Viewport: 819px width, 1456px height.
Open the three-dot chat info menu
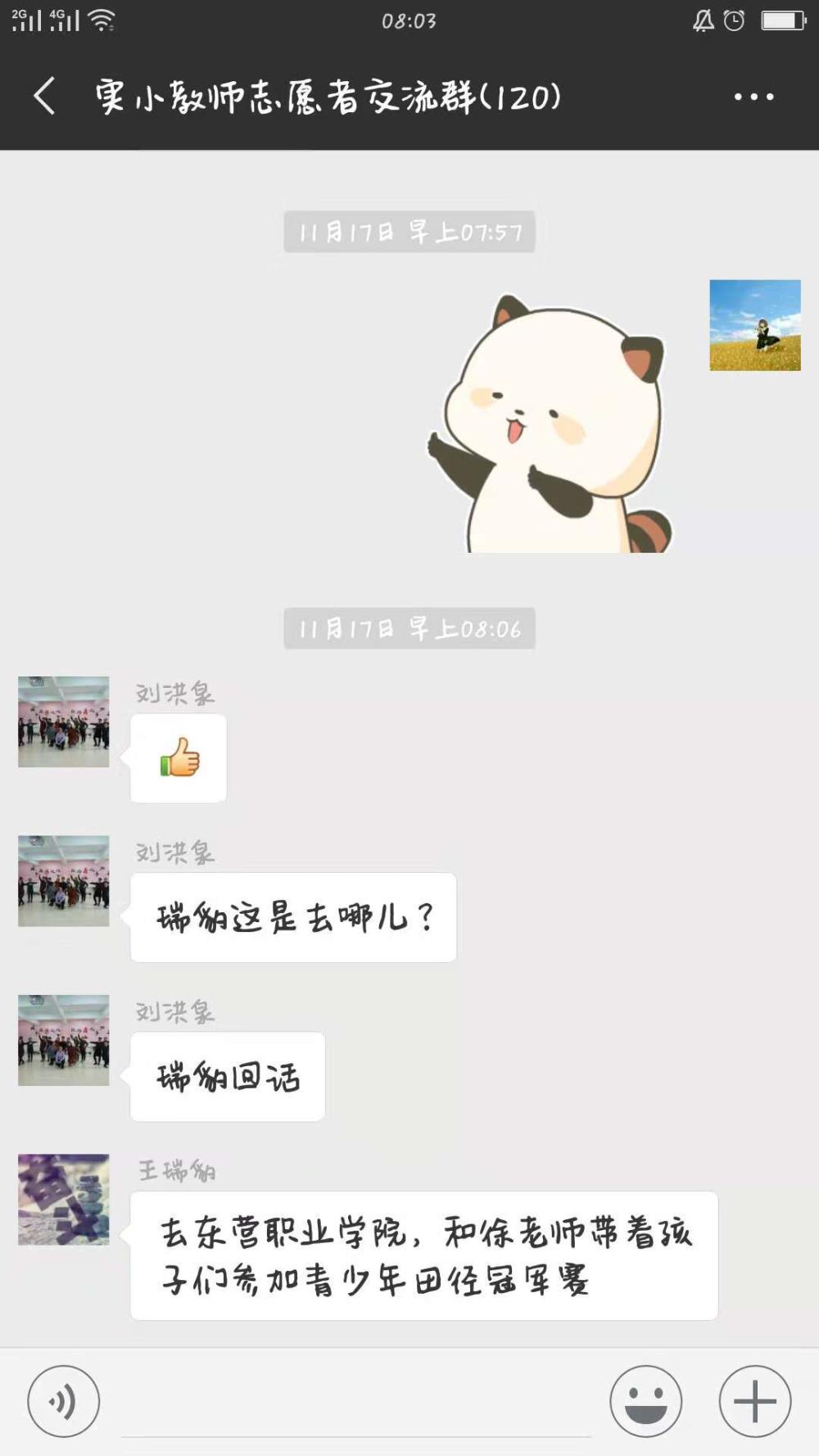(753, 97)
